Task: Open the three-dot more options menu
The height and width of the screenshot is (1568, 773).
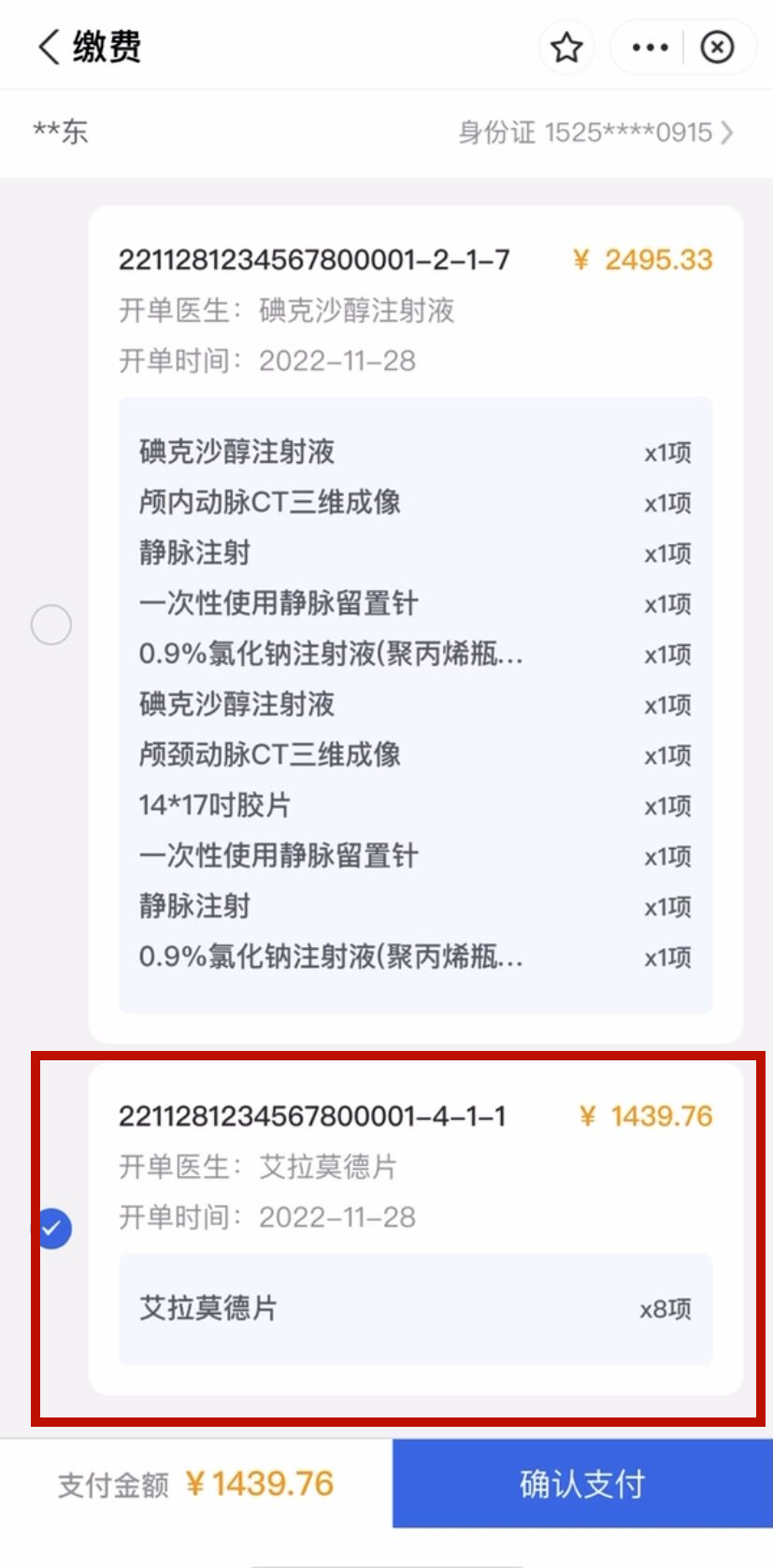Action: pyautogui.click(x=650, y=47)
